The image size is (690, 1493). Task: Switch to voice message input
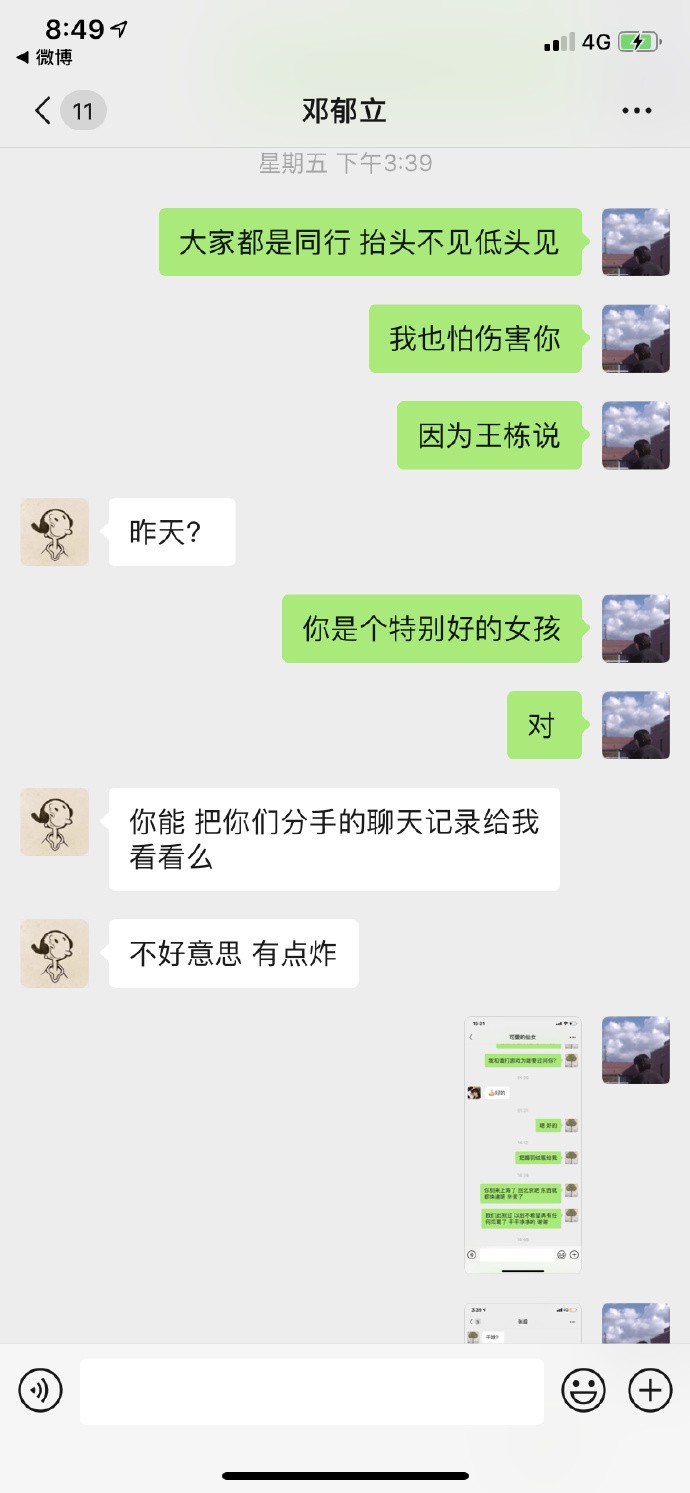pos(41,1389)
